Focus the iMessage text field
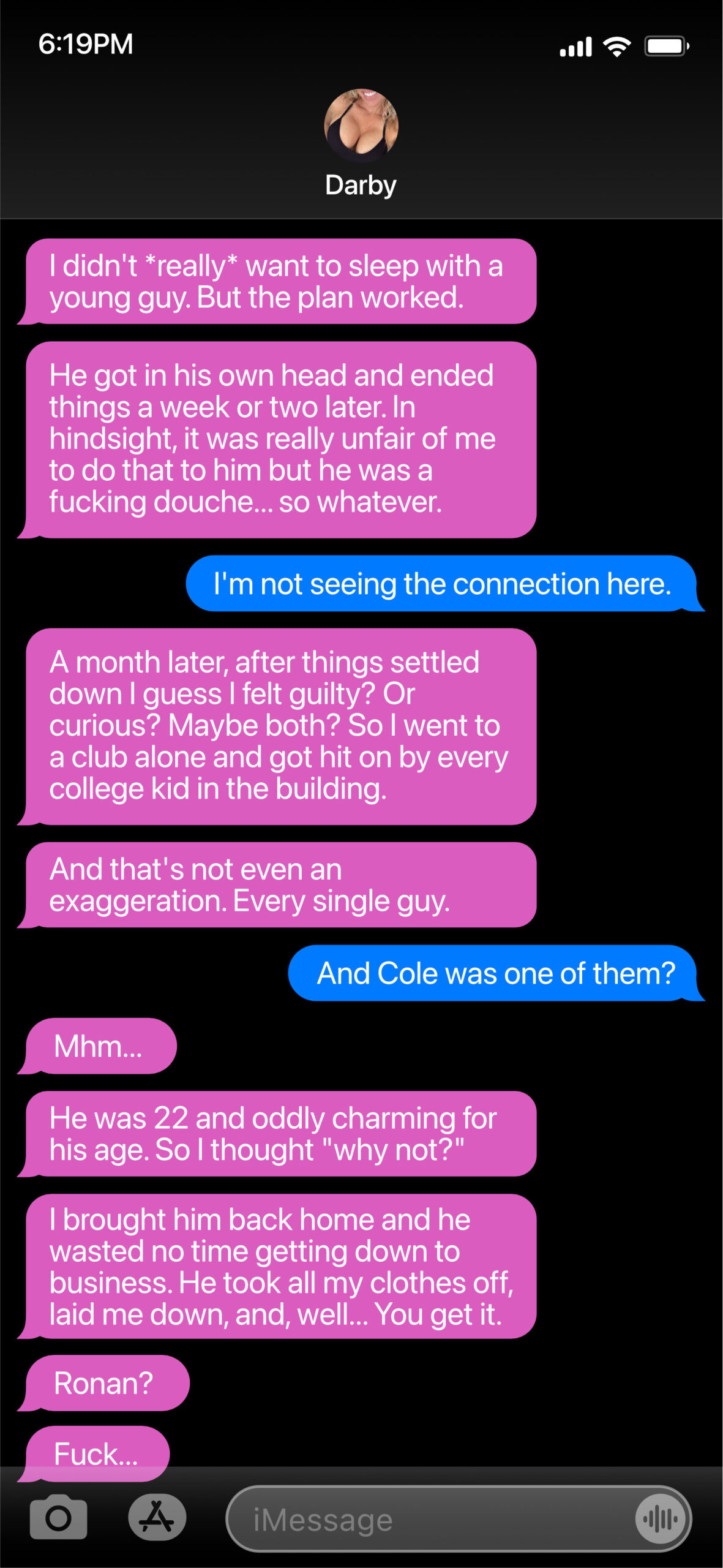723x1568 pixels. 429,1520
